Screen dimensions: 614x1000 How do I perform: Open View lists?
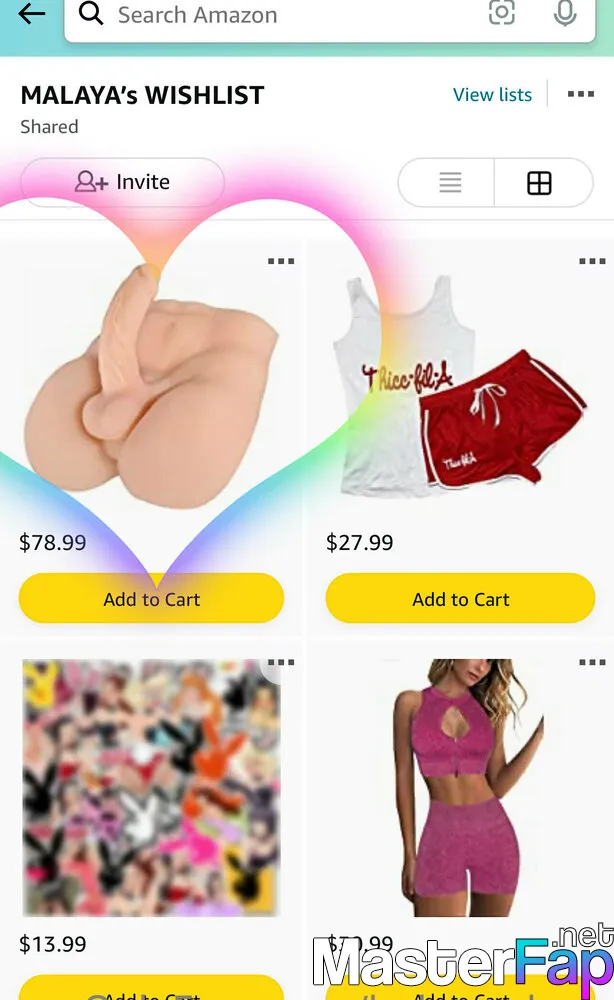492,94
